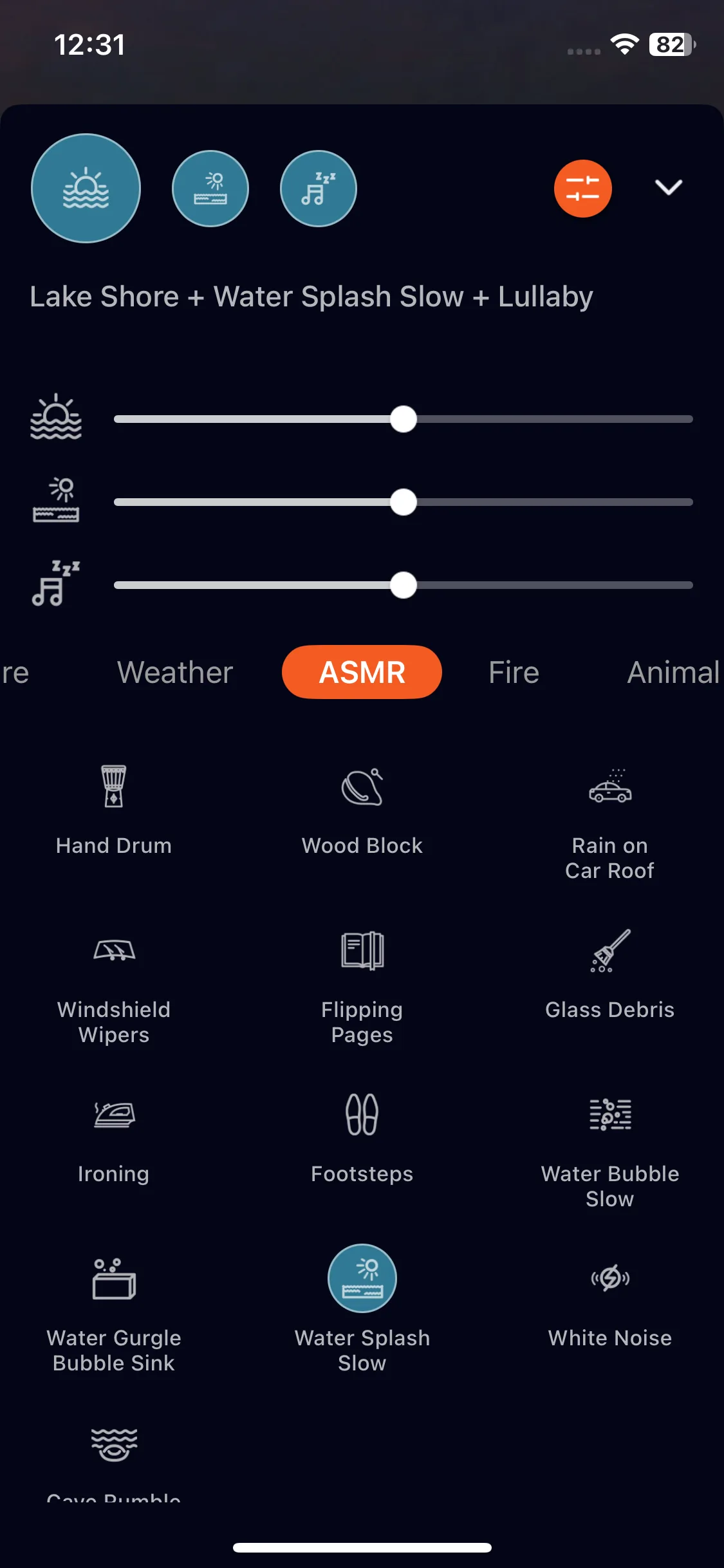
Task: Add Footsteps to the mix
Action: point(362,1135)
